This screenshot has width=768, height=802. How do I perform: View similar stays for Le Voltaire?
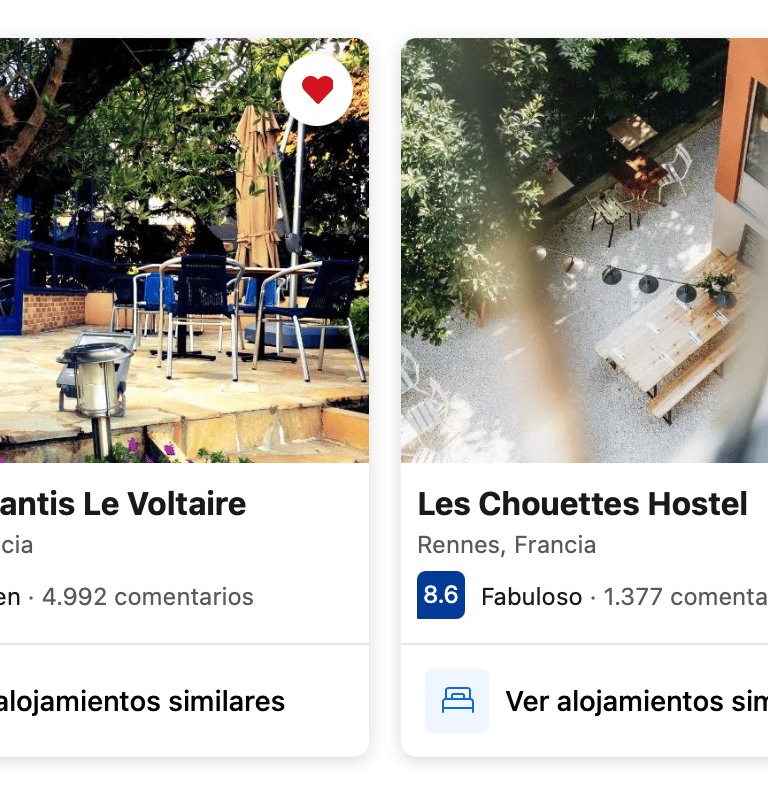coord(142,701)
